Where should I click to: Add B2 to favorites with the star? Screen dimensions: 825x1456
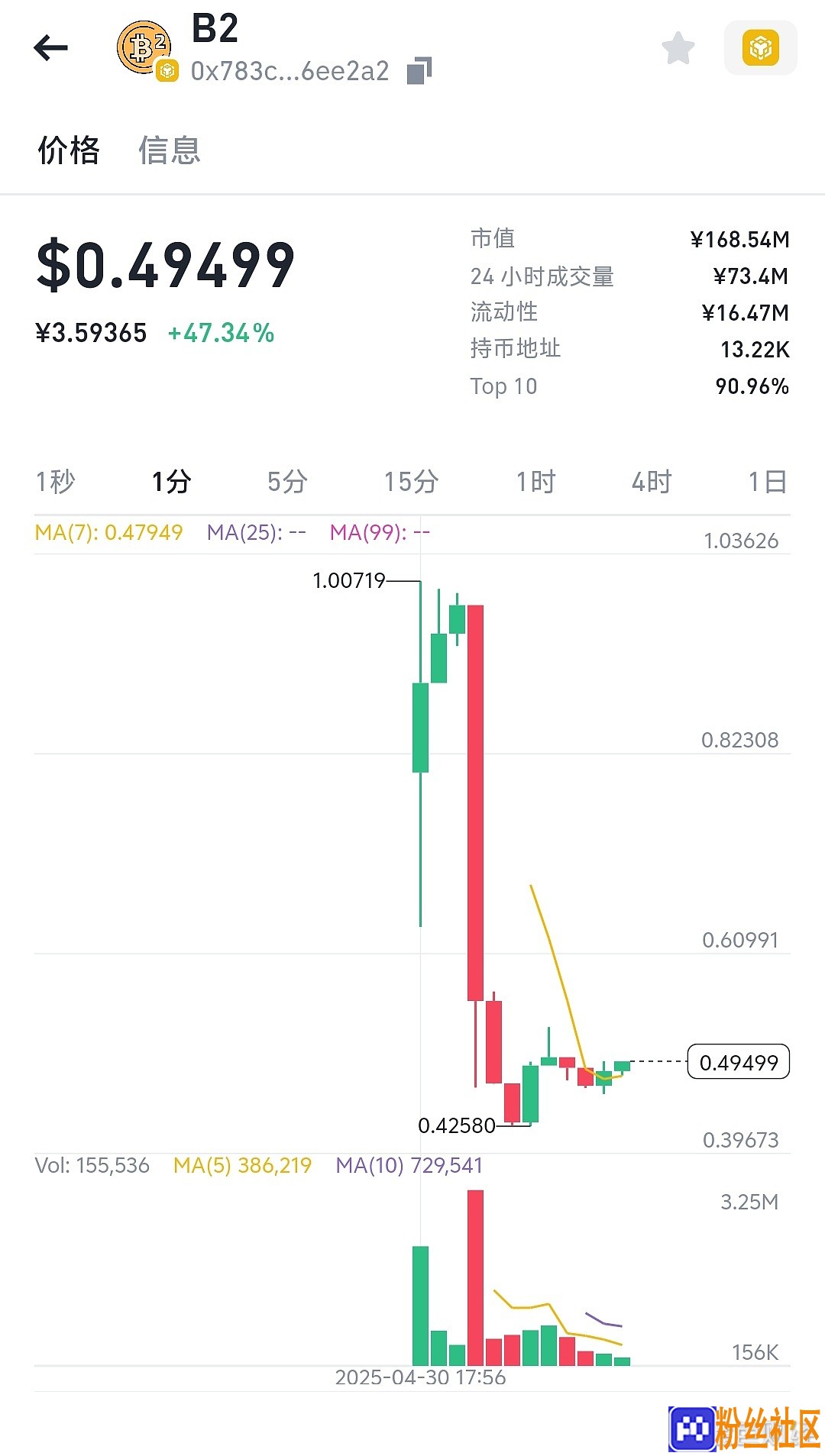pyautogui.click(x=678, y=48)
